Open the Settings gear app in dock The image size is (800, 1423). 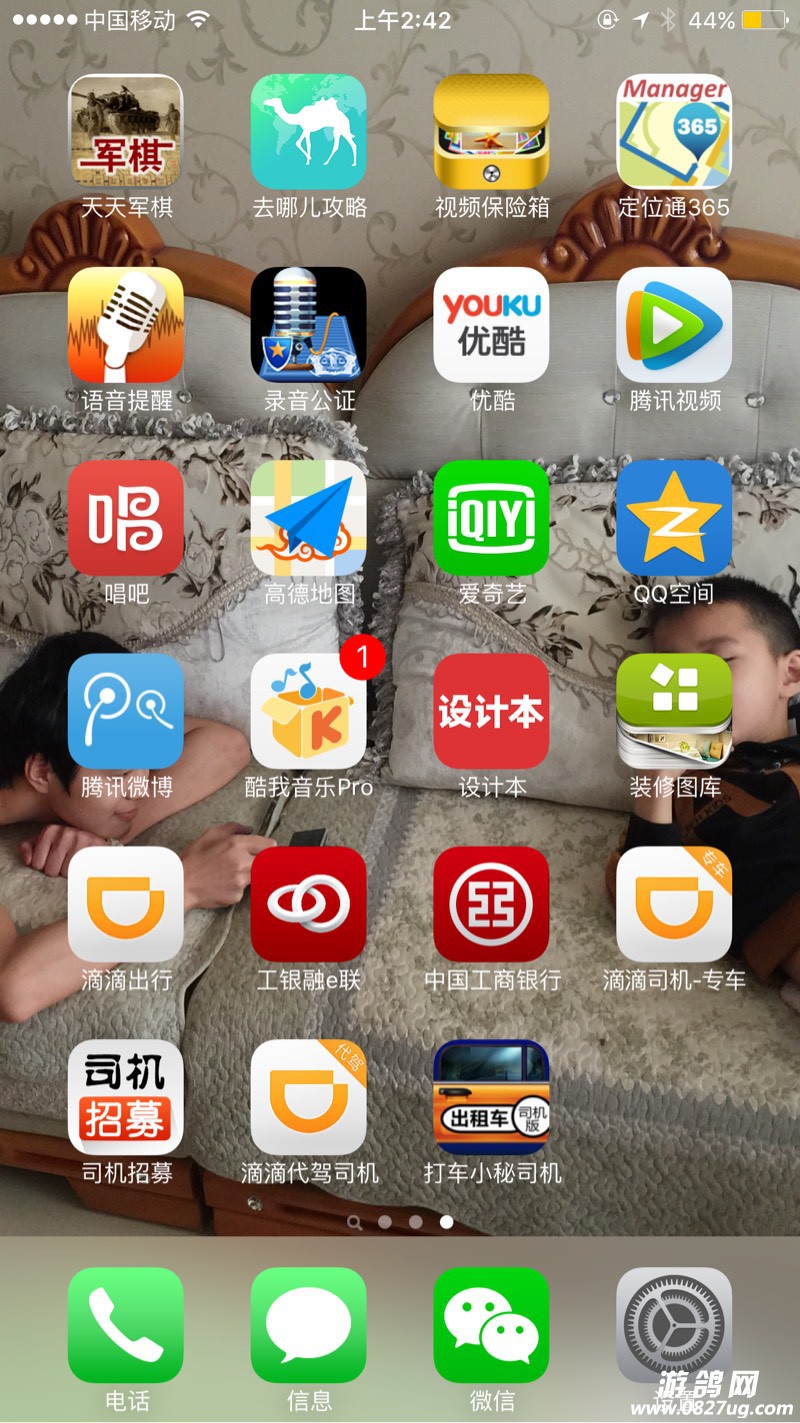tap(674, 1325)
